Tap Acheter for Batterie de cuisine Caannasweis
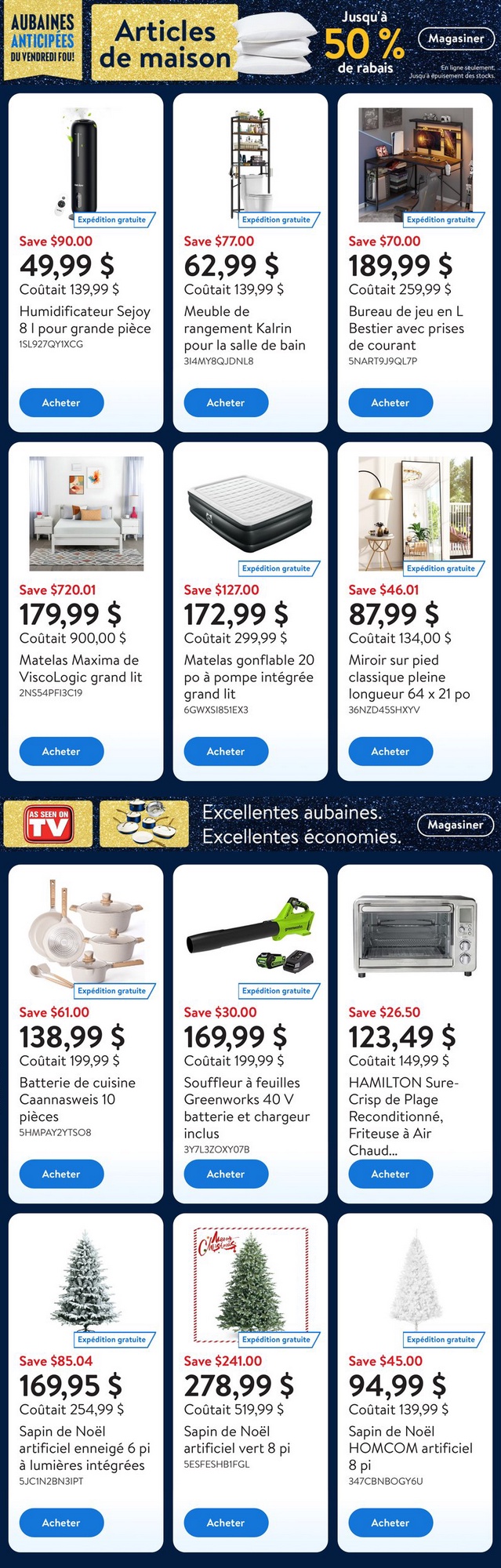This screenshot has width=501, height=1568. click(x=61, y=1174)
